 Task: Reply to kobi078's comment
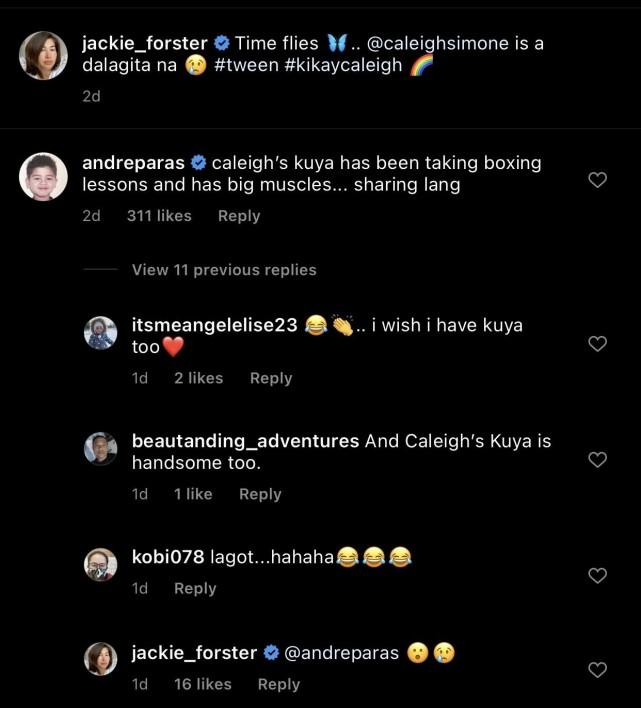(x=195, y=589)
